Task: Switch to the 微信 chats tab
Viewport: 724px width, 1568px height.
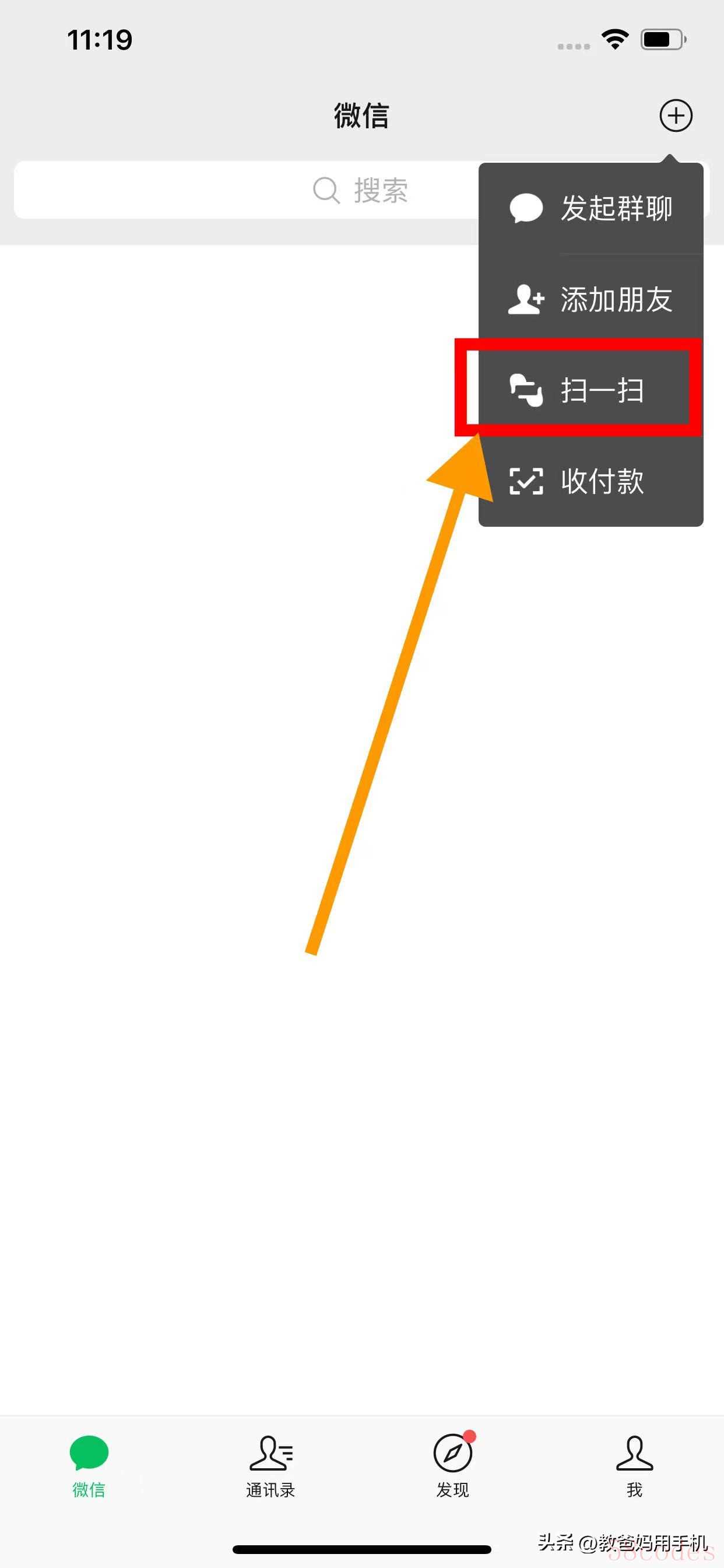Action: (x=89, y=1466)
